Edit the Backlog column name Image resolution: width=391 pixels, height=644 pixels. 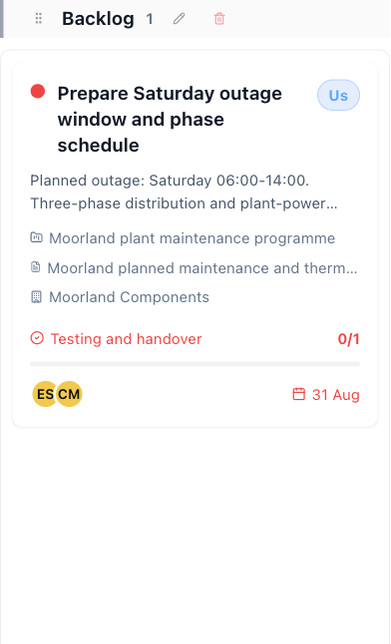[179, 18]
